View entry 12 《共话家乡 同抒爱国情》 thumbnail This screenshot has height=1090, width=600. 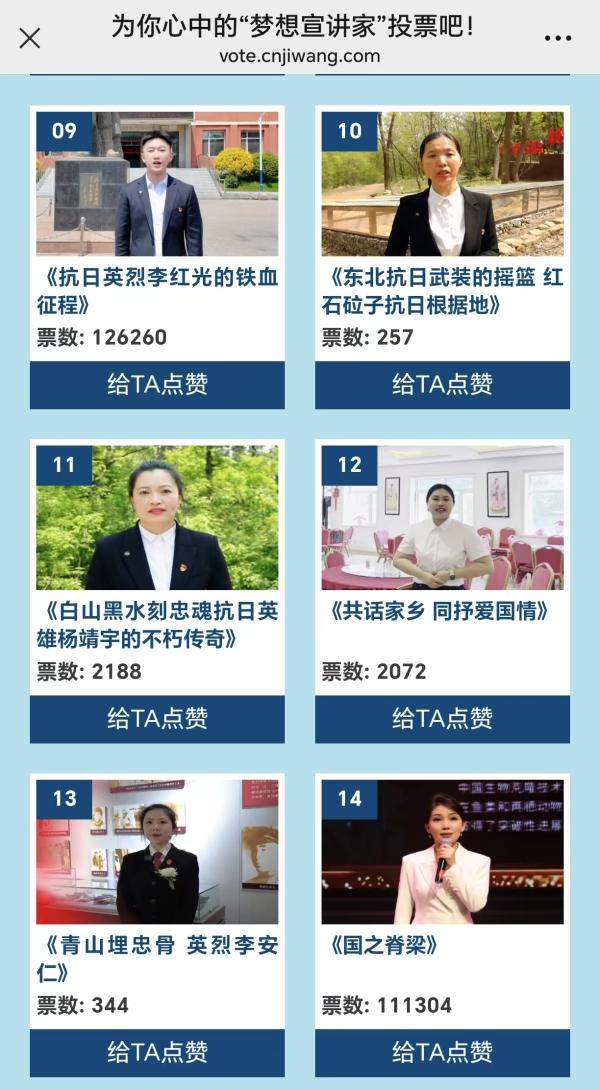(442, 518)
